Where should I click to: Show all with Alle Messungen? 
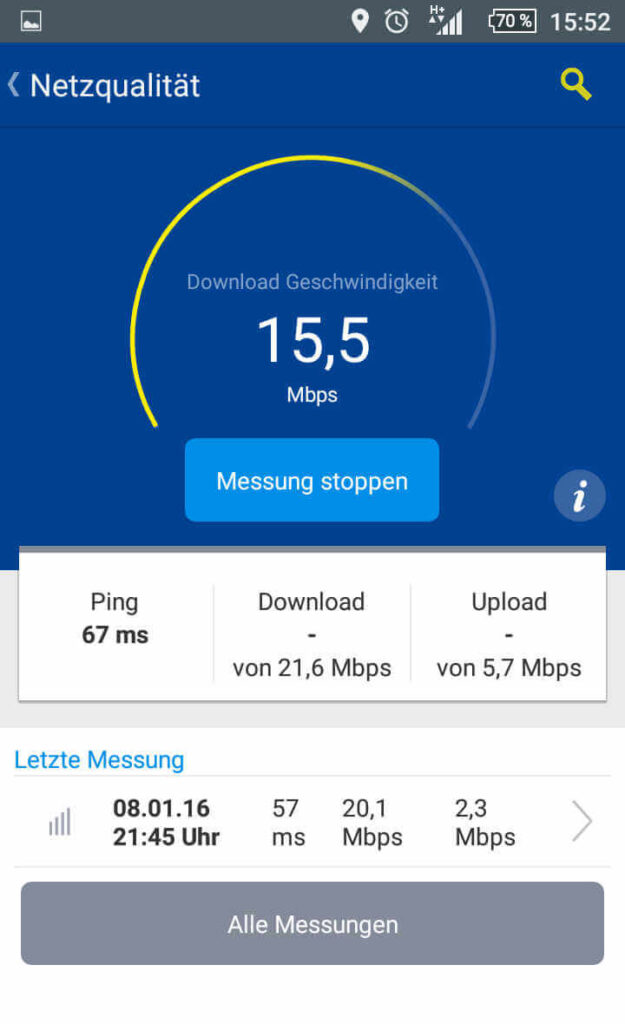tap(312, 924)
